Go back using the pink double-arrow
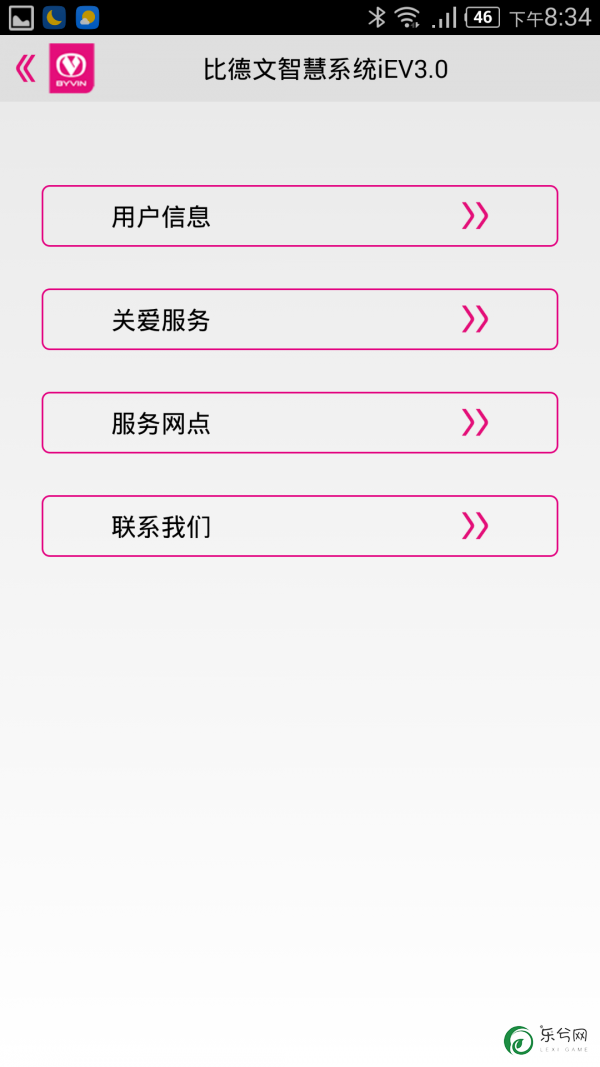600x1067 pixels. point(25,69)
